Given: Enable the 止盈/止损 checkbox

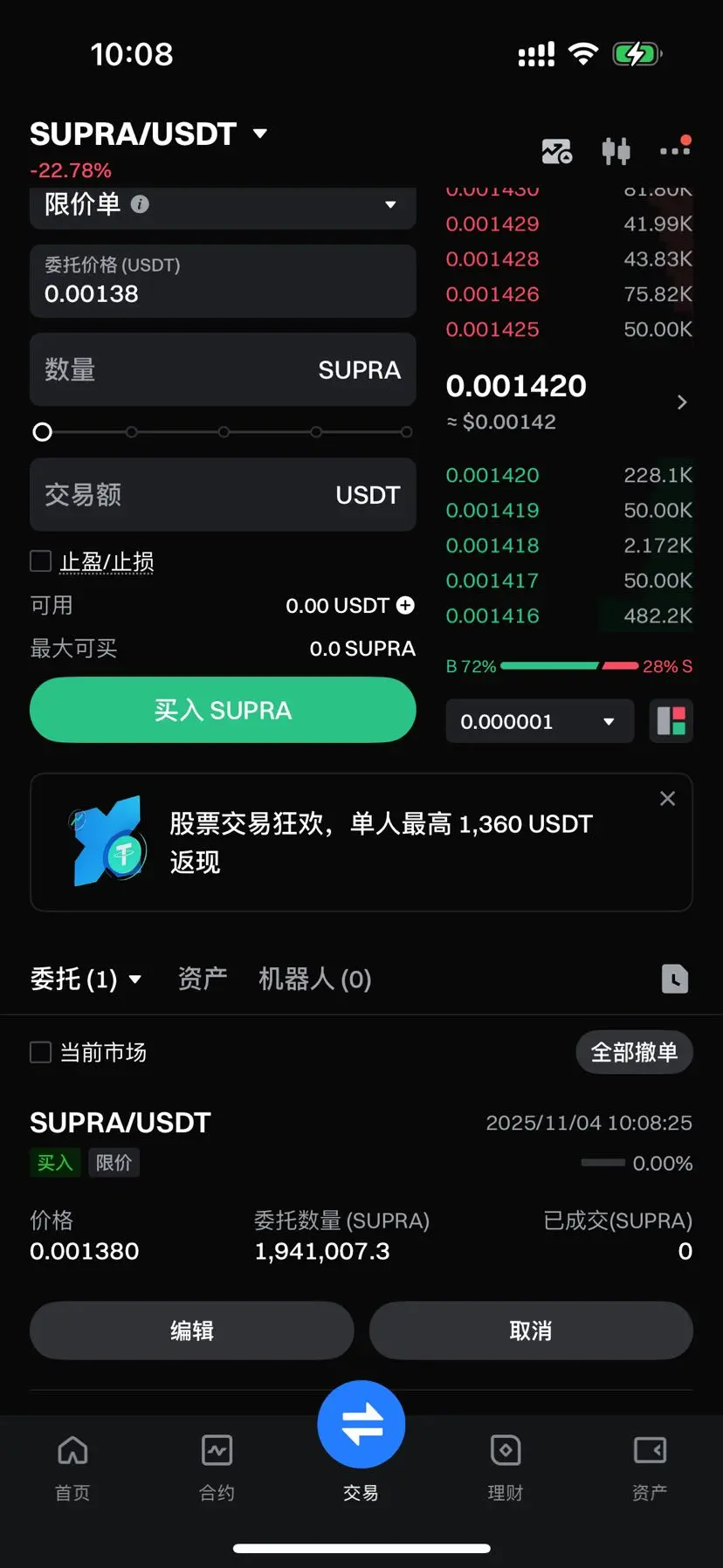Looking at the screenshot, I should click(x=41, y=560).
